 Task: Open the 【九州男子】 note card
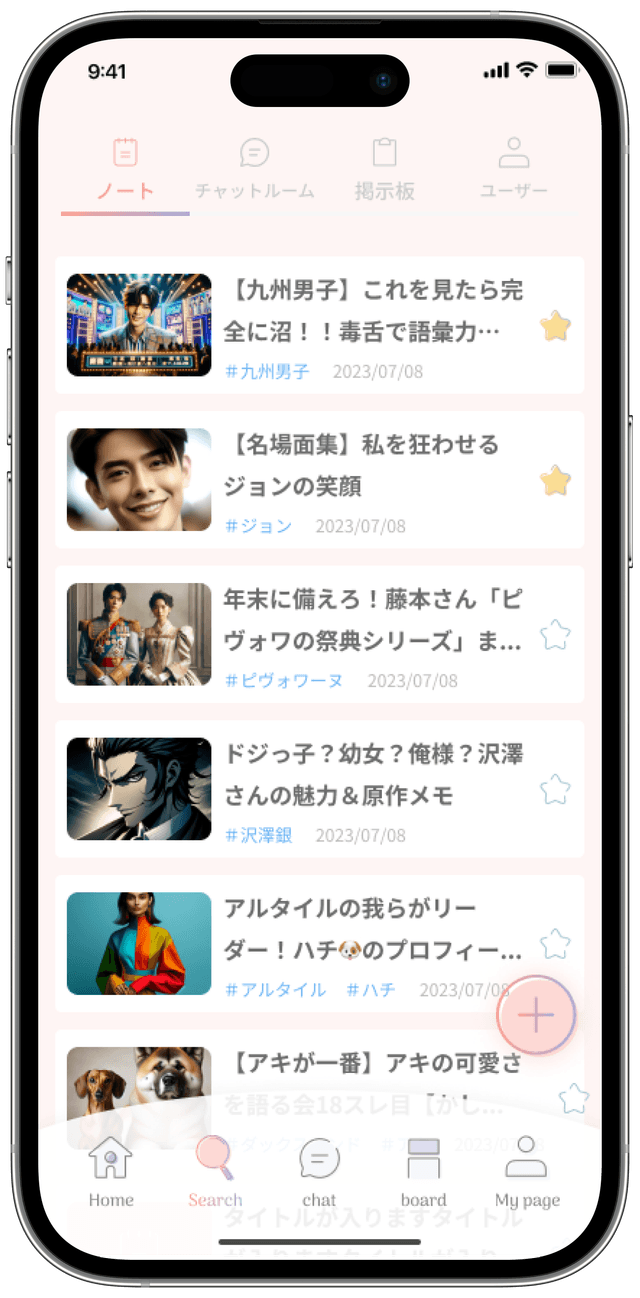[x=319, y=325]
